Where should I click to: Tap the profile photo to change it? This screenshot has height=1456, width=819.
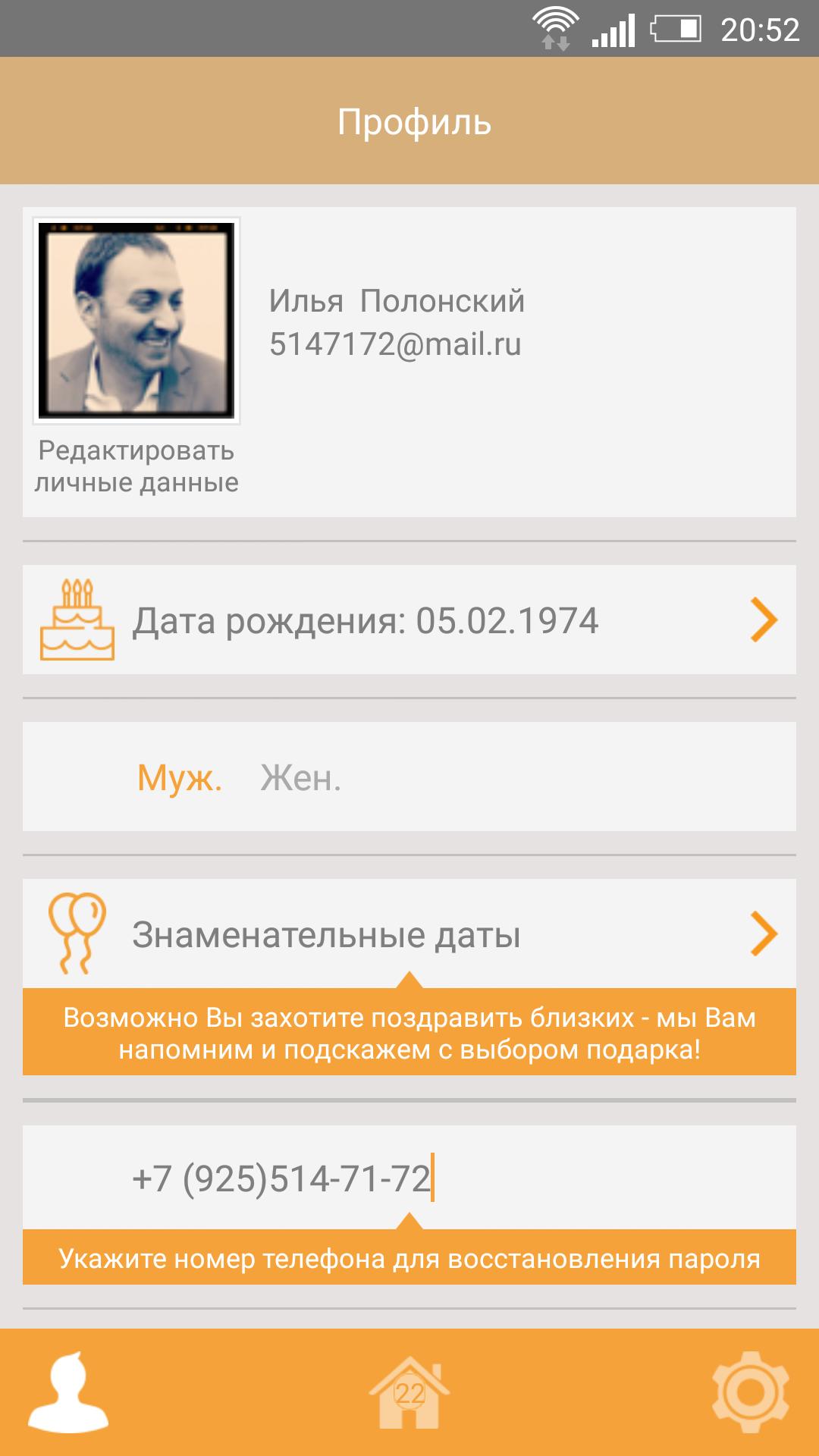(136, 320)
